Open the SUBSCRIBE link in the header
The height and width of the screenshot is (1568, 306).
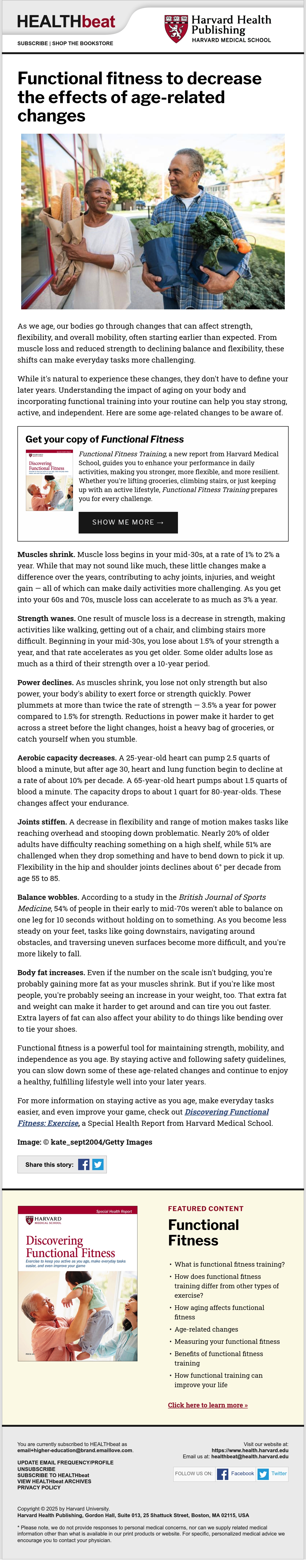(32, 43)
